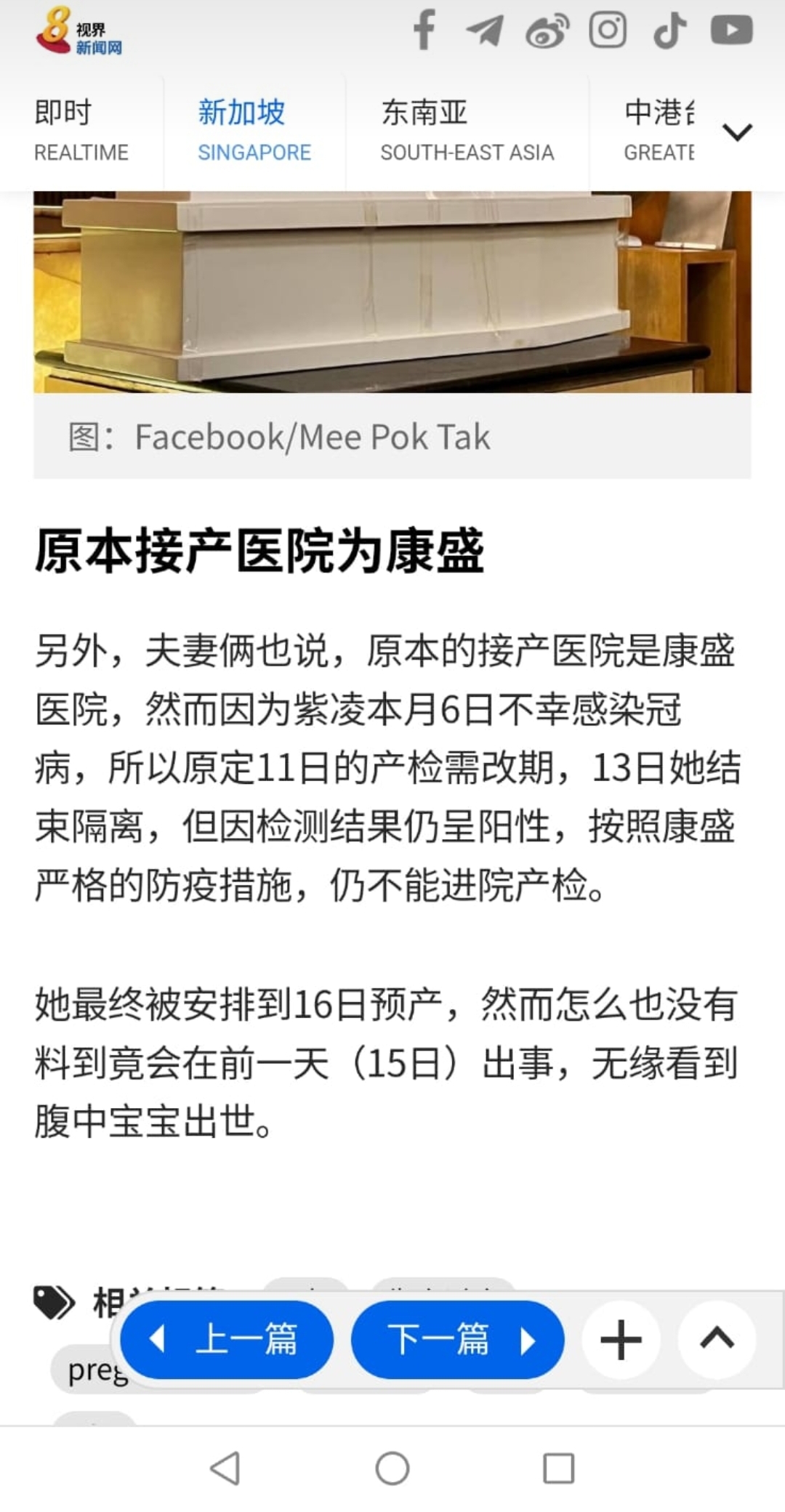Go to the Android home screen

[392, 1468]
